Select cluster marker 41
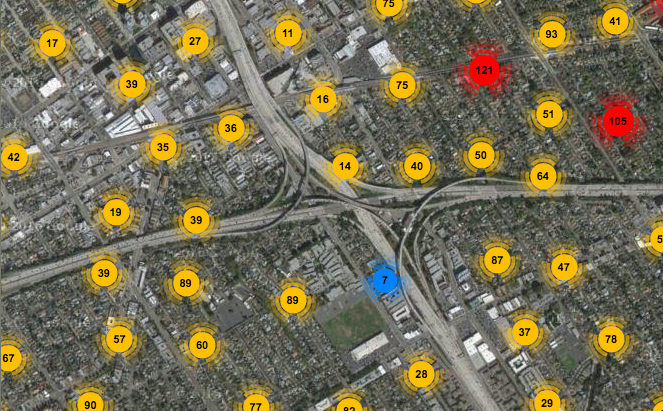Screen dimensions: 663x411 pyautogui.click(x=615, y=22)
